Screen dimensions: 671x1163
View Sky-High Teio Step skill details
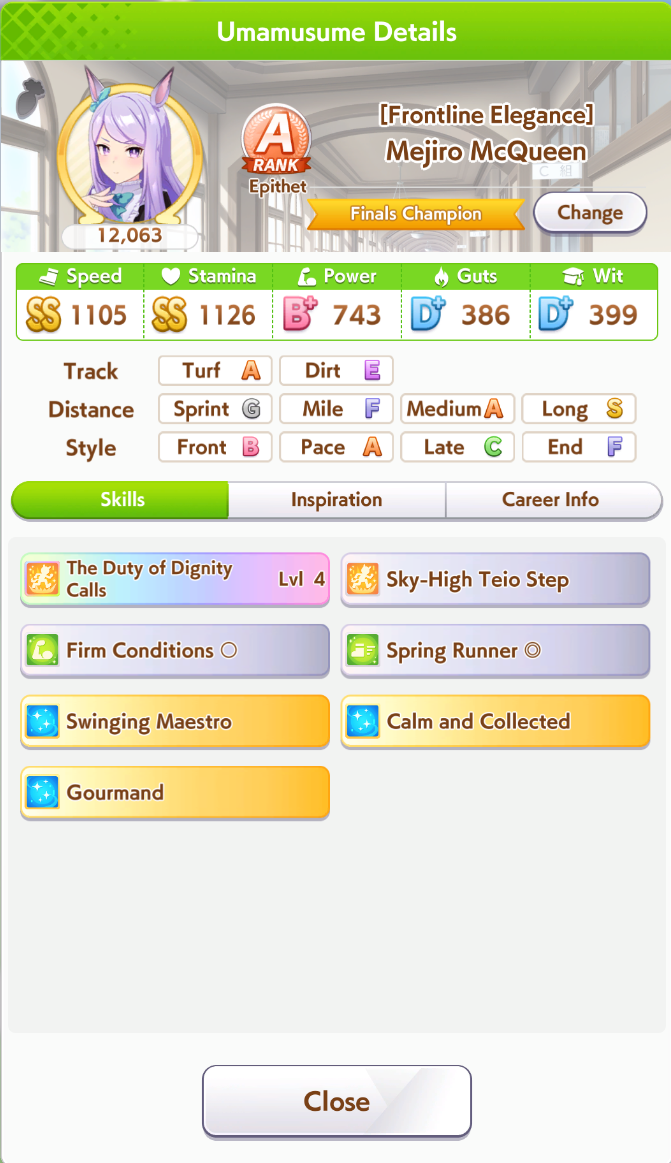coord(495,580)
